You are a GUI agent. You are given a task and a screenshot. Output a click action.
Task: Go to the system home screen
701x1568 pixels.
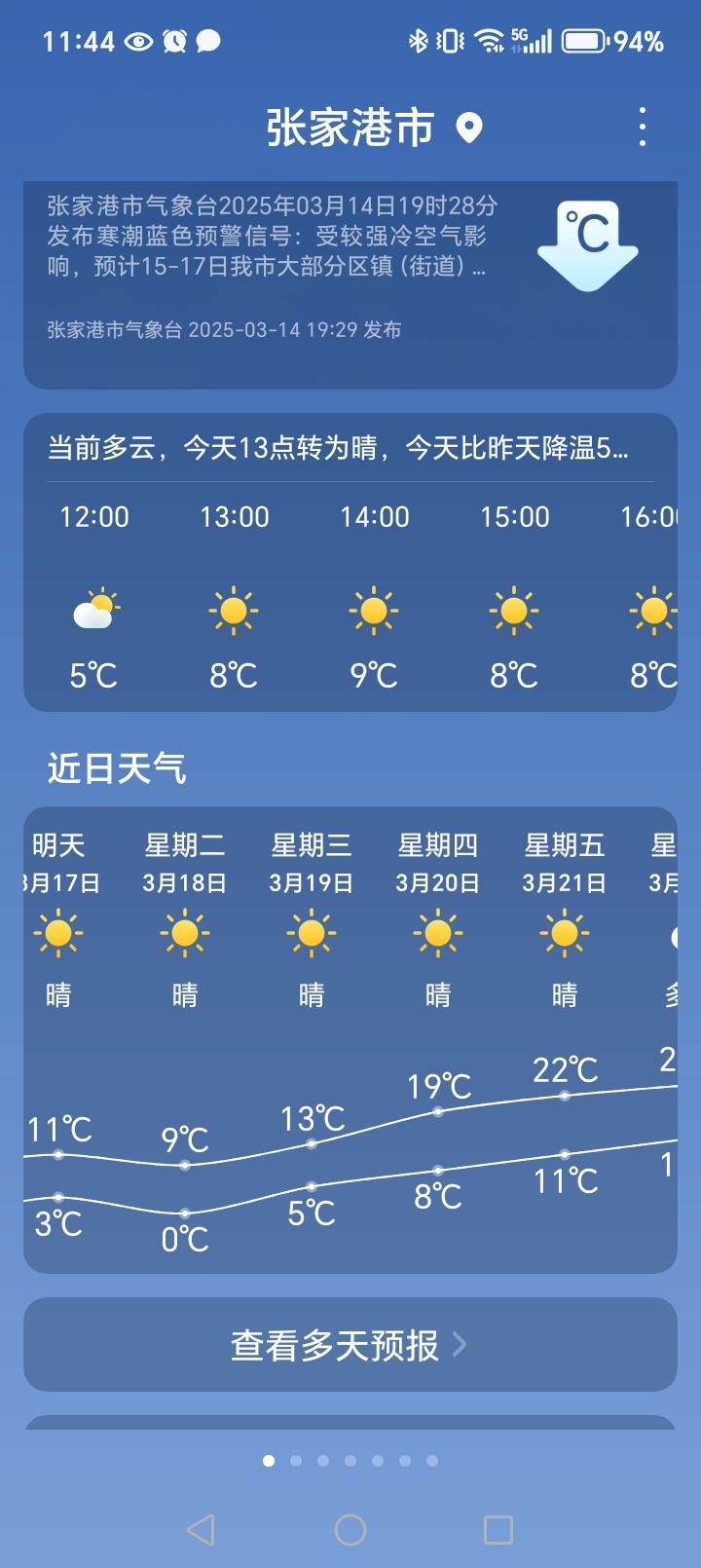350,1529
